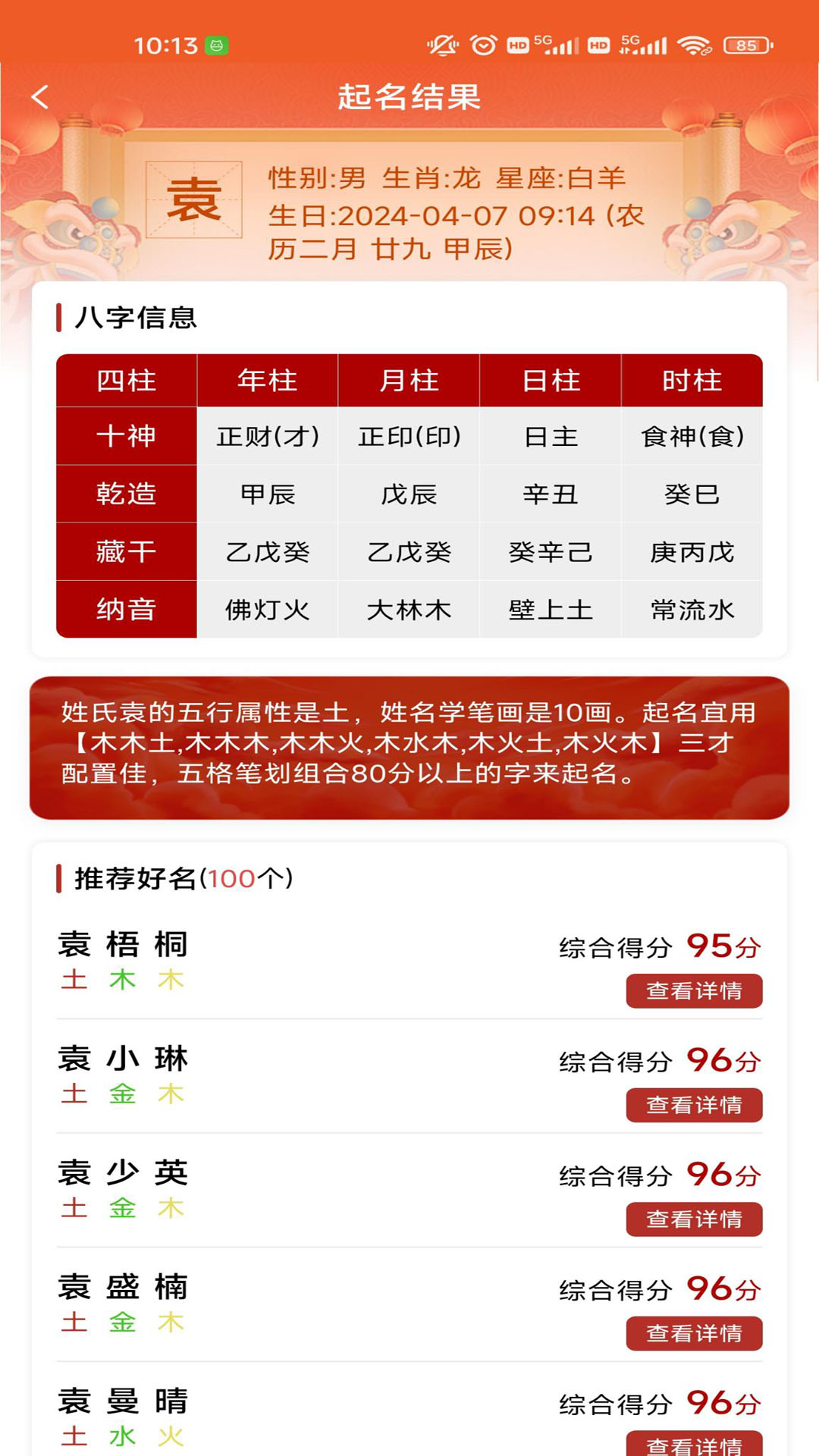Select the name entry 袁梧桐
Viewport: 819px width, 1456px height.
pos(124,945)
